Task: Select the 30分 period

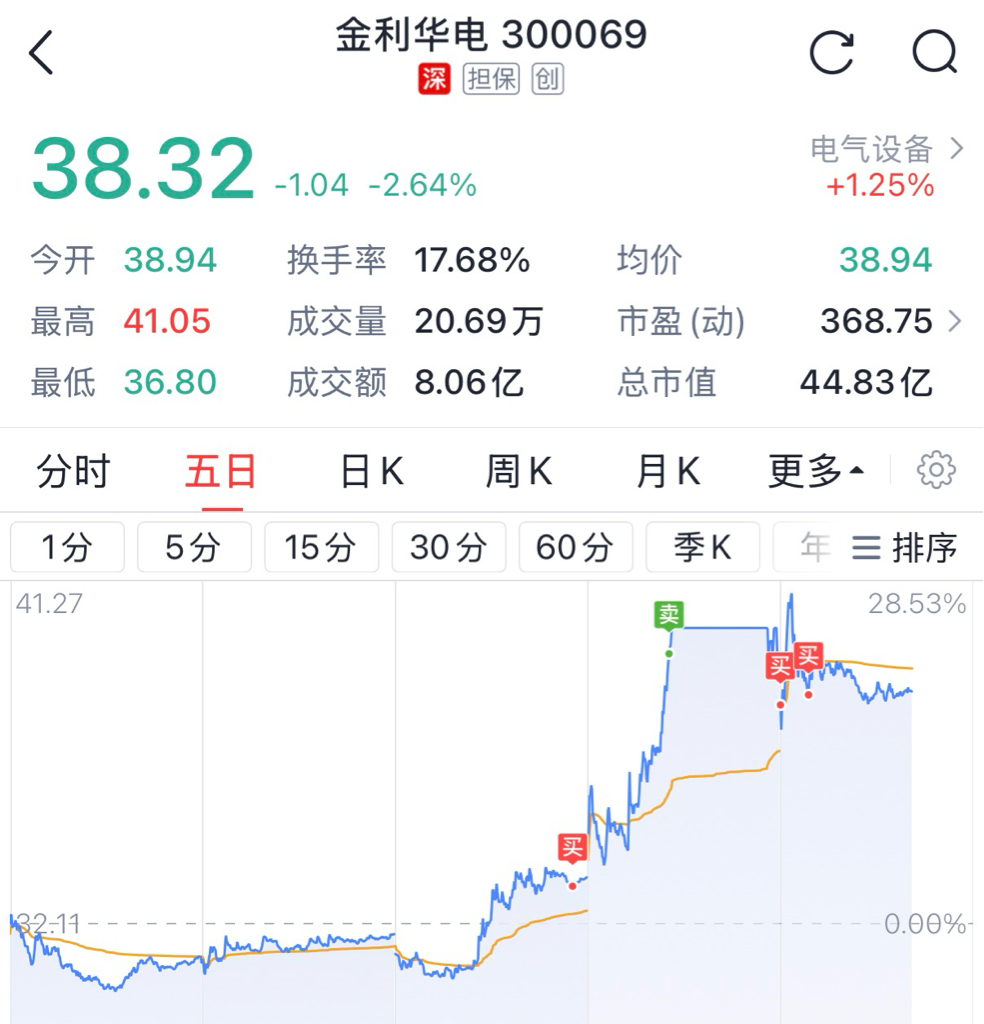Action: (x=449, y=547)
